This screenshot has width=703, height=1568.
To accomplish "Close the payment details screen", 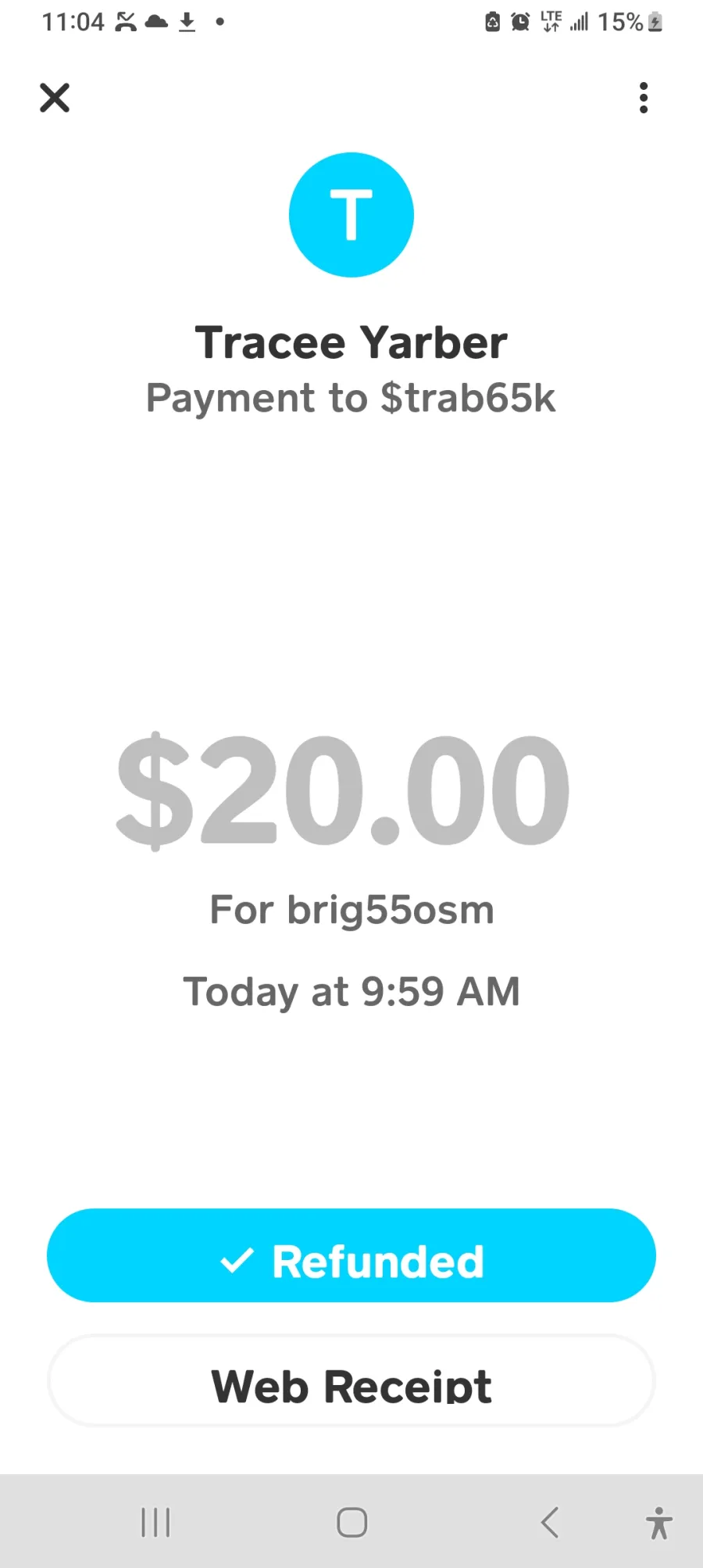I will [55, 98].
